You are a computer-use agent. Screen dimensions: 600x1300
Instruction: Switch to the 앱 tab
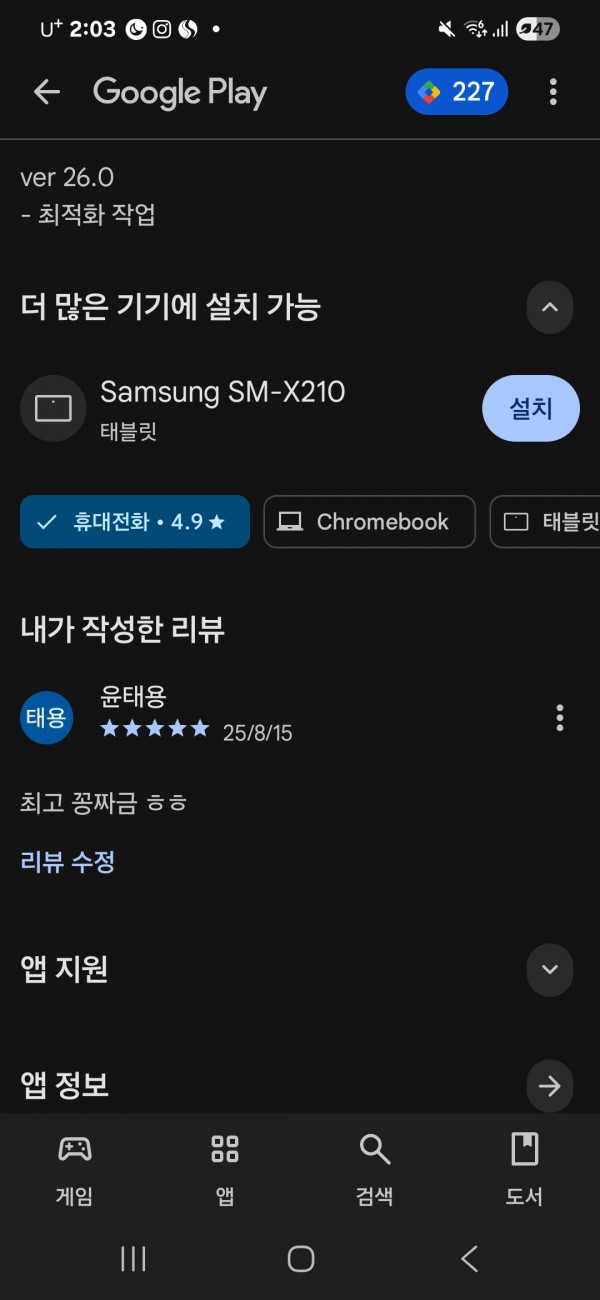[x=225, y=1168]
